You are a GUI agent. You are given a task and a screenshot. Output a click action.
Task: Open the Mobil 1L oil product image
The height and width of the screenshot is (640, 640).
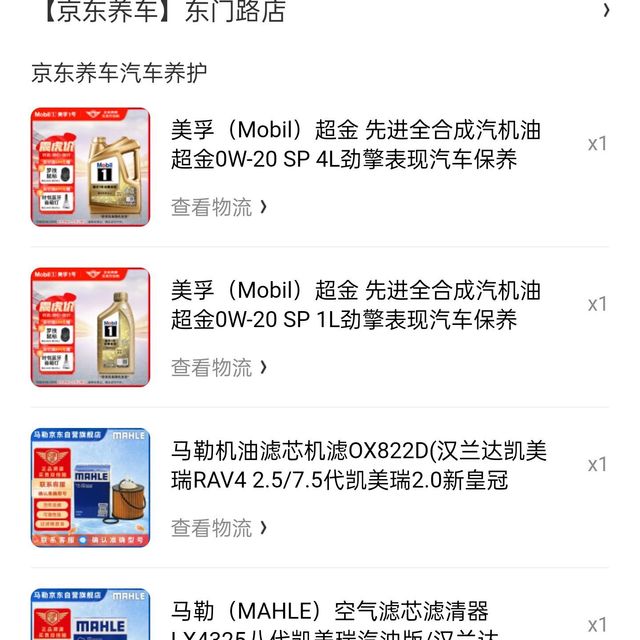(x=90, y=327)
